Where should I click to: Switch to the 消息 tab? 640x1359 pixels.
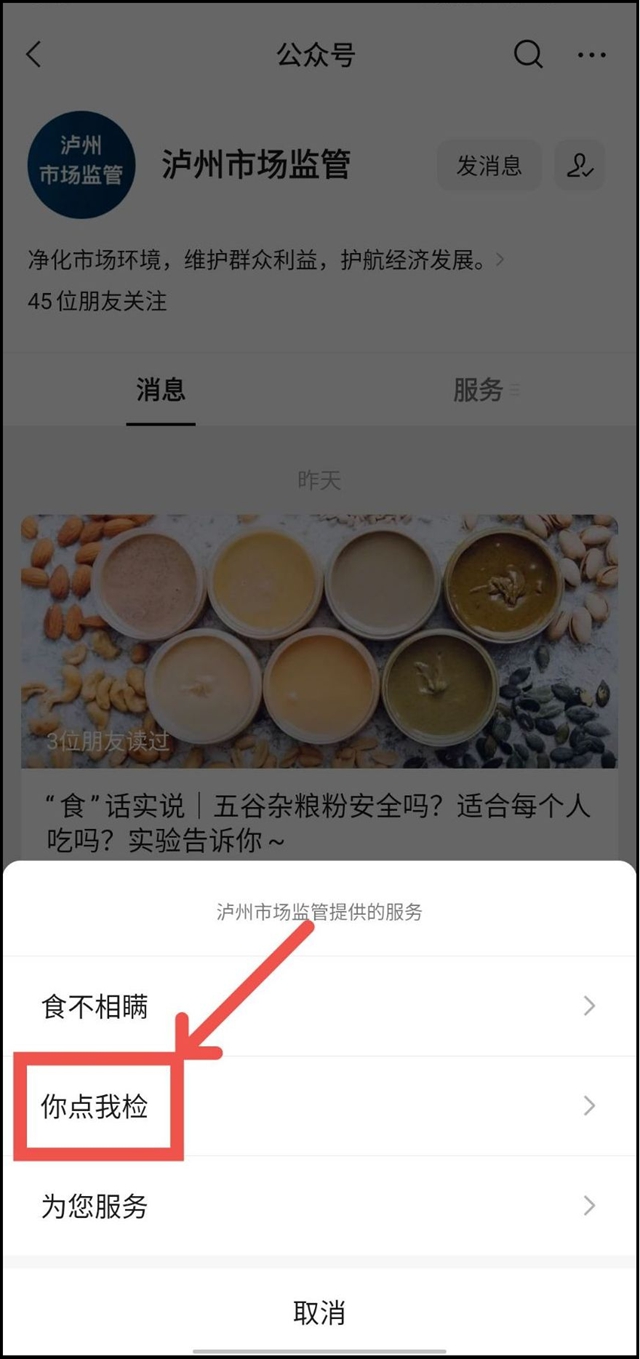point(161,390)
